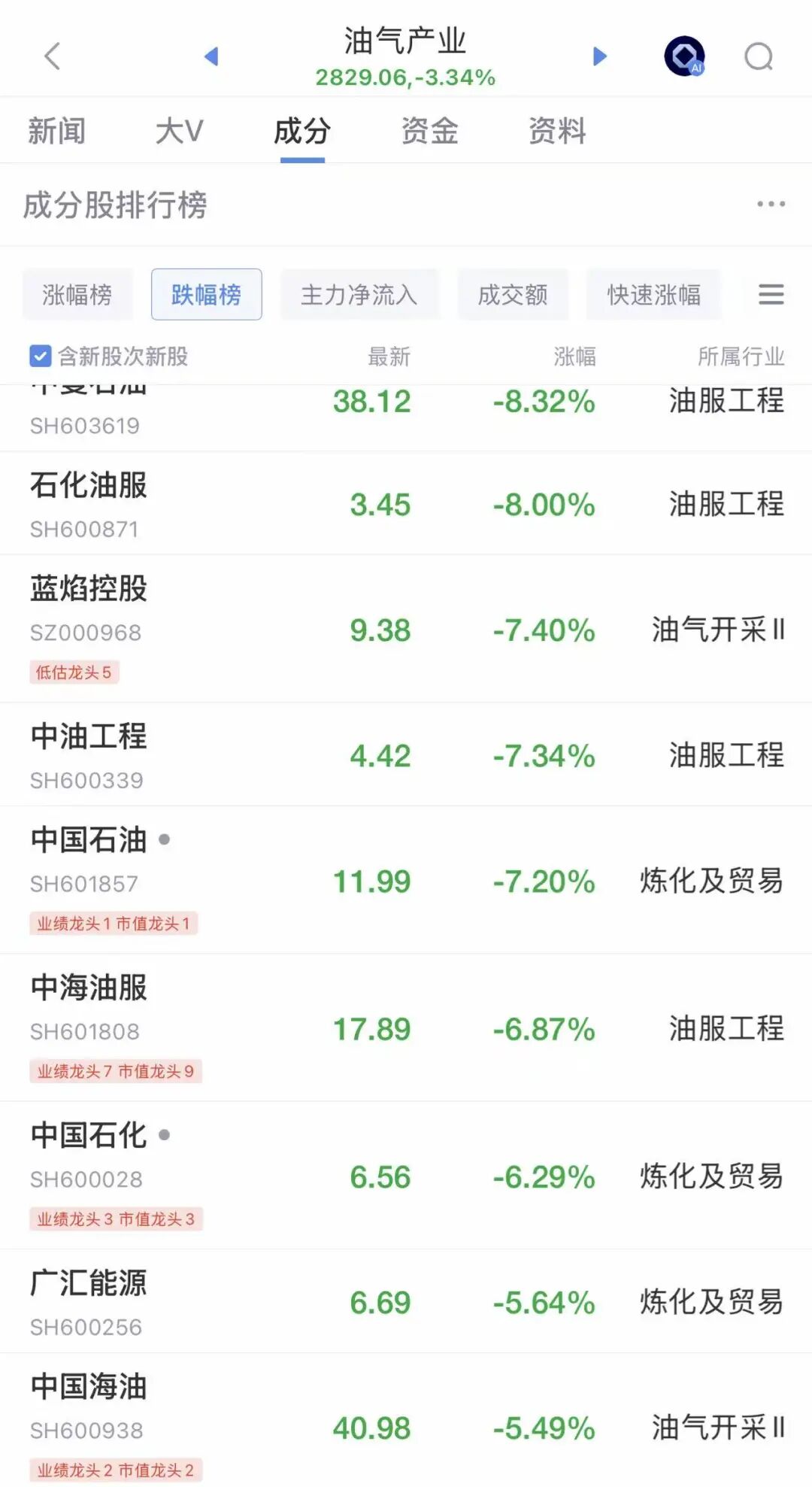Select the 涨幅榜 ranking chip
Viewport: 812px width, 1487px height.
[x=77, y=295]
